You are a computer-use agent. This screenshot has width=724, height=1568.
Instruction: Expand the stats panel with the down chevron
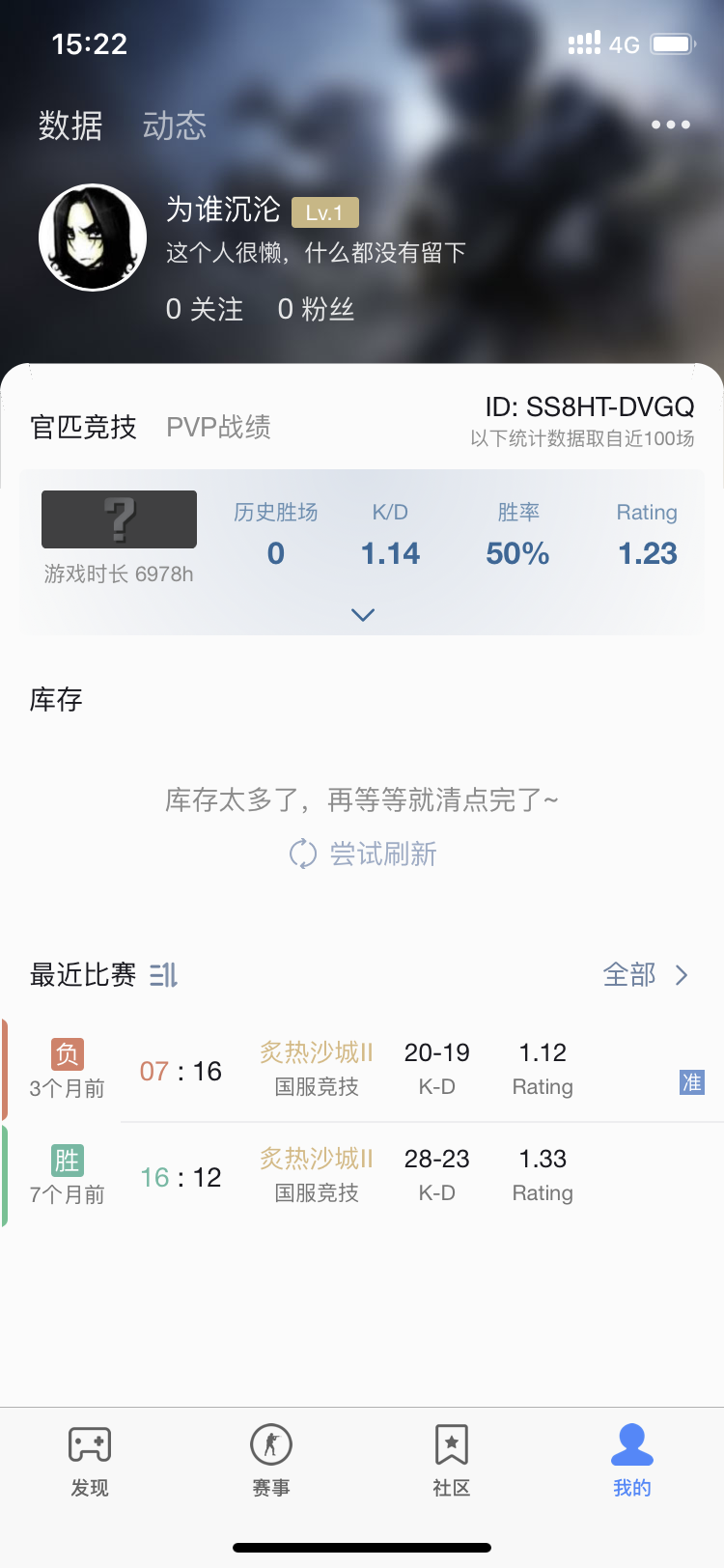click(363, 614)
